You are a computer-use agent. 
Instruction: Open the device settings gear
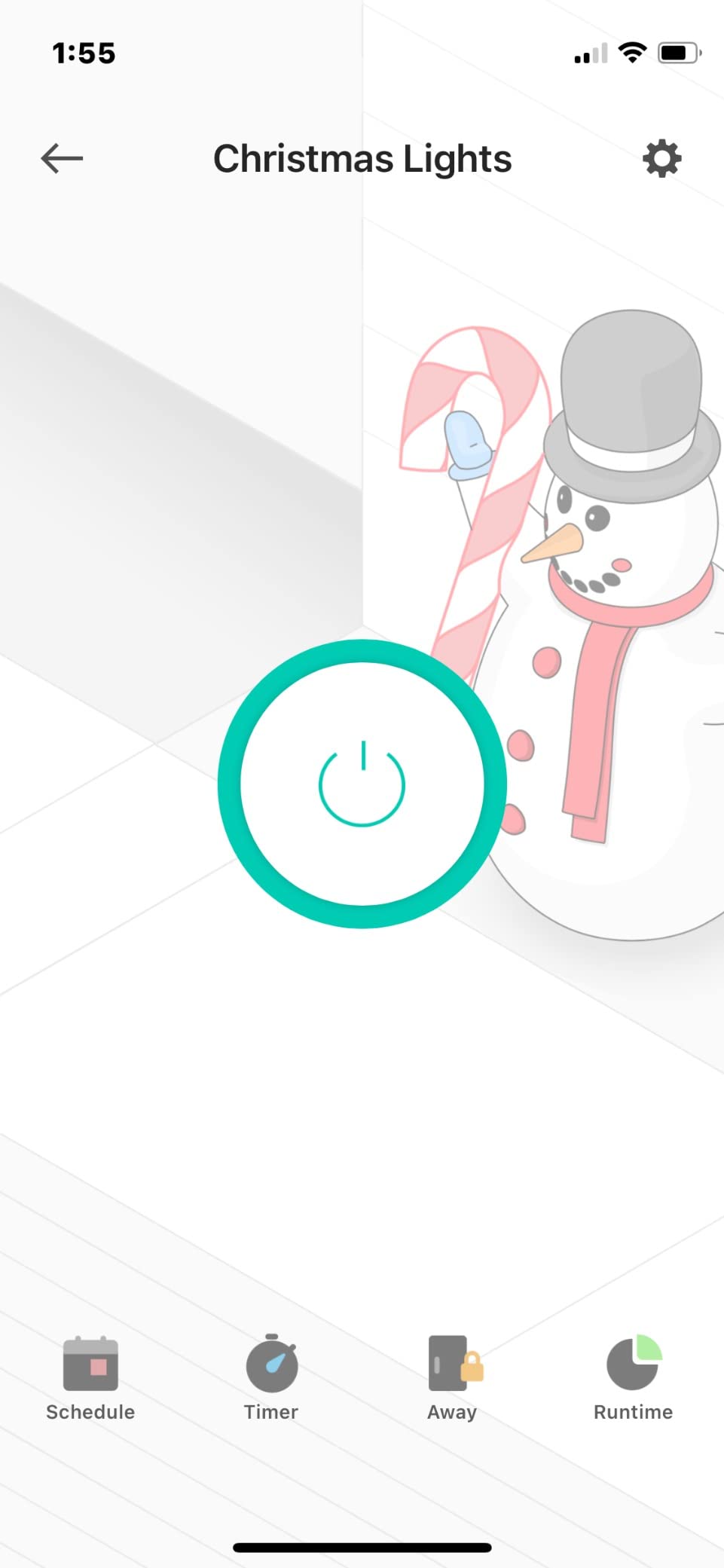661,158
